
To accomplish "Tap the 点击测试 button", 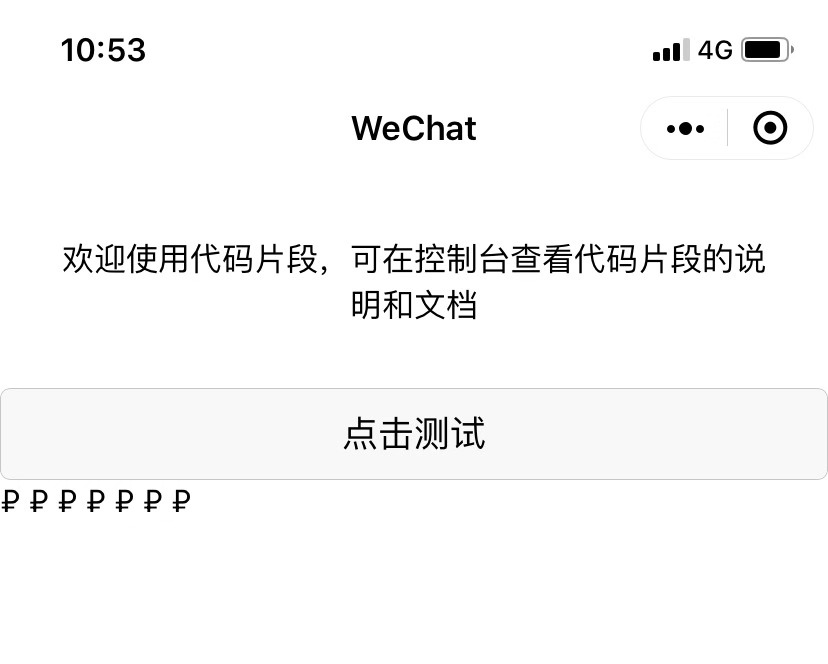I will (x=414, y=434).
